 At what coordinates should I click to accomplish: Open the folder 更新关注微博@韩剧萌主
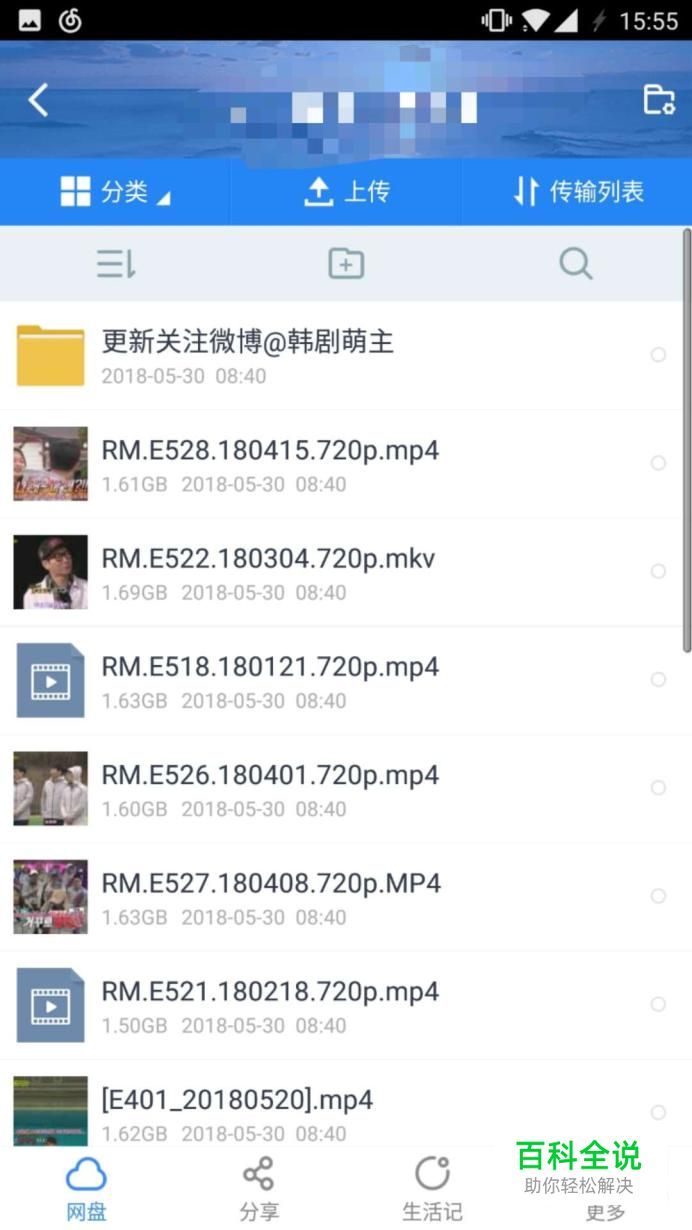tap(346, 356)
